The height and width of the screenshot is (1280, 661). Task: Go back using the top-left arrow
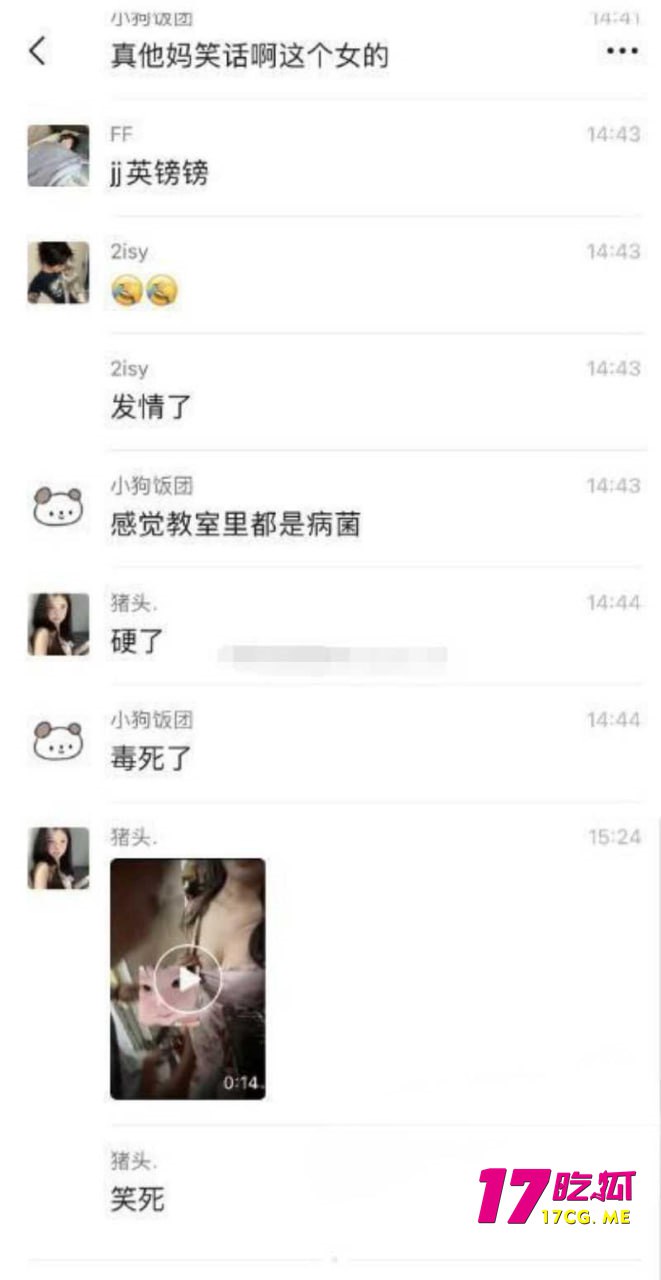(x=37, y=51)
